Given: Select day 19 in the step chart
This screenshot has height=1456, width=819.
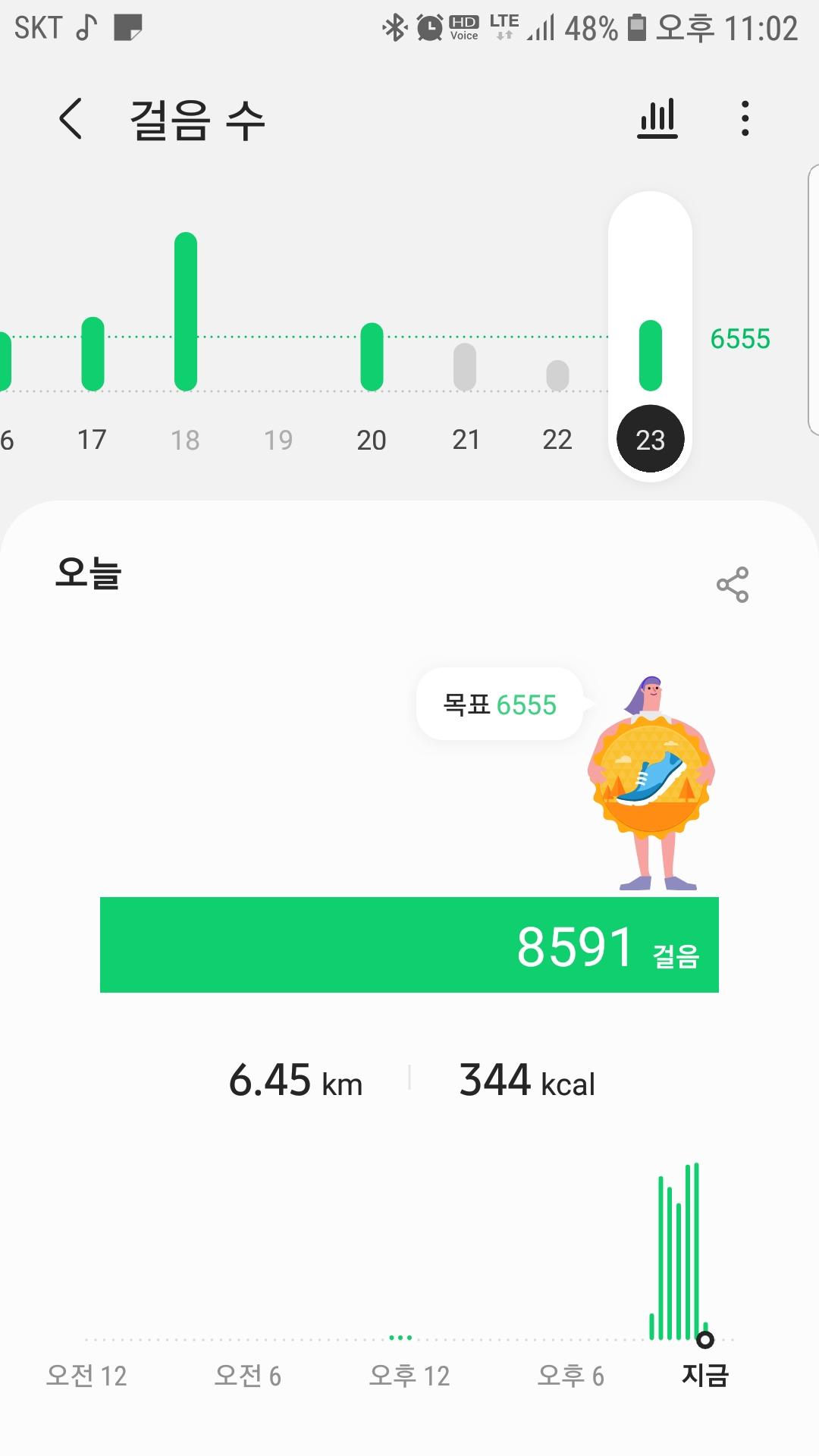Looking at the screenshot, I should point(278,439).
